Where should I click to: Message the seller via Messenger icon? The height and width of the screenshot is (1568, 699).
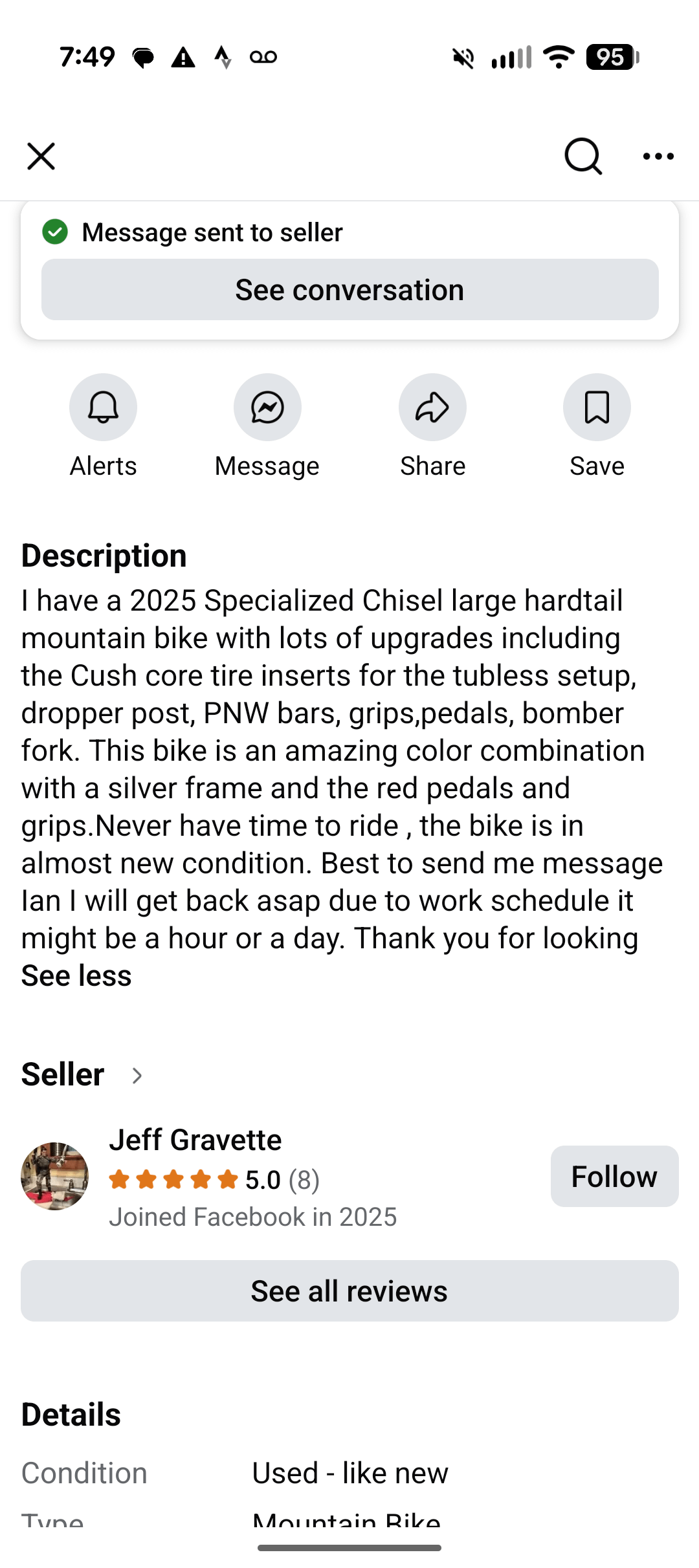point(267,407)
